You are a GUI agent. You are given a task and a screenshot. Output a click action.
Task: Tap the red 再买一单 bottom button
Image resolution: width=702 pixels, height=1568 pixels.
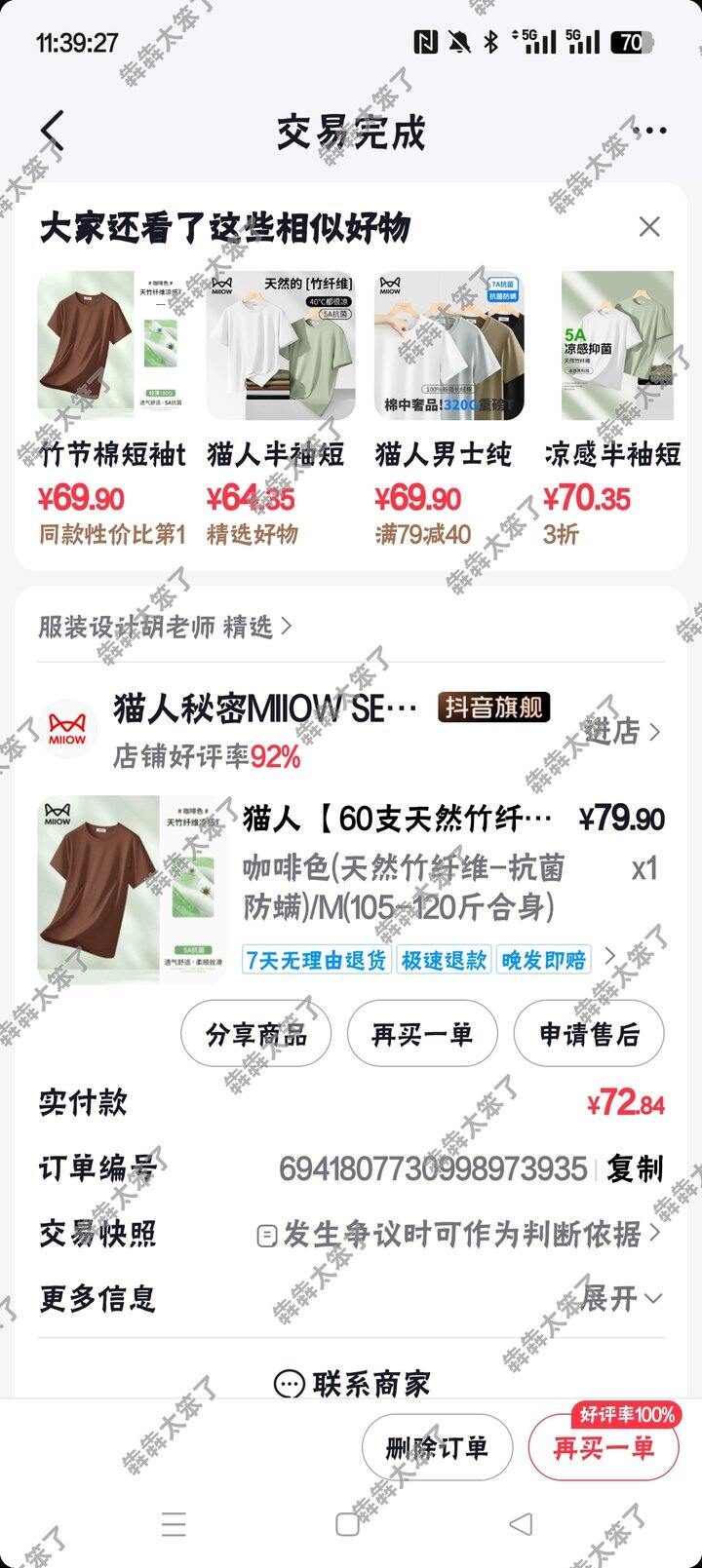pyautogui.click(x=603, y=1448)
